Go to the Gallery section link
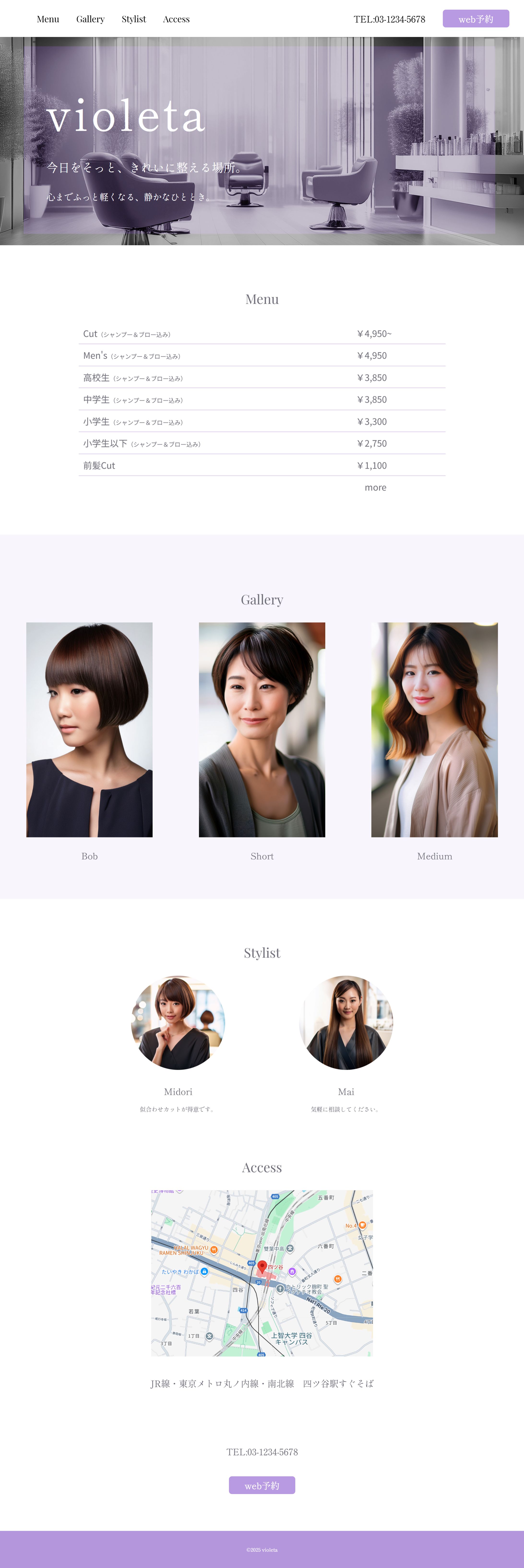 pyautogui.click(x=90, y=19)
